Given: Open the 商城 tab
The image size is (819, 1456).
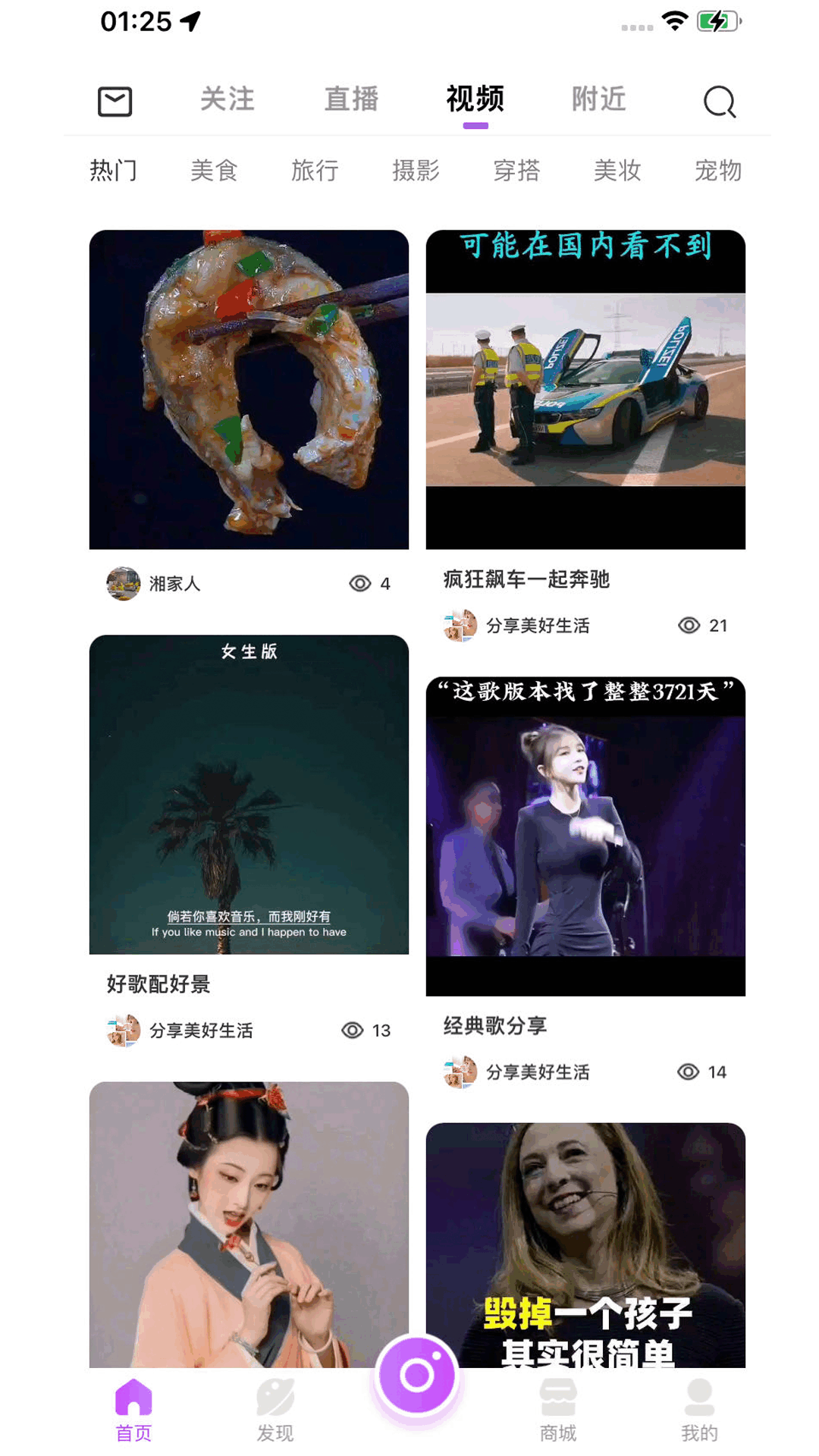Looking at the screenshot, I should [x=558, y=1410].
